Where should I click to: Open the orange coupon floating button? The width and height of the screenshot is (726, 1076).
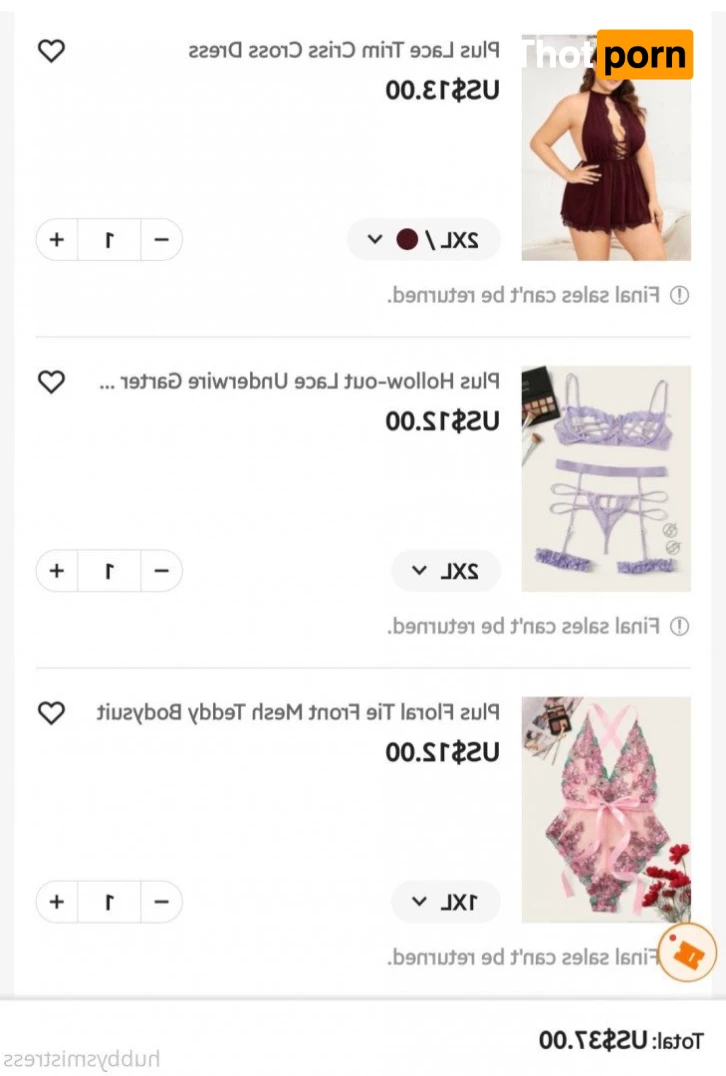coord(688,952)
